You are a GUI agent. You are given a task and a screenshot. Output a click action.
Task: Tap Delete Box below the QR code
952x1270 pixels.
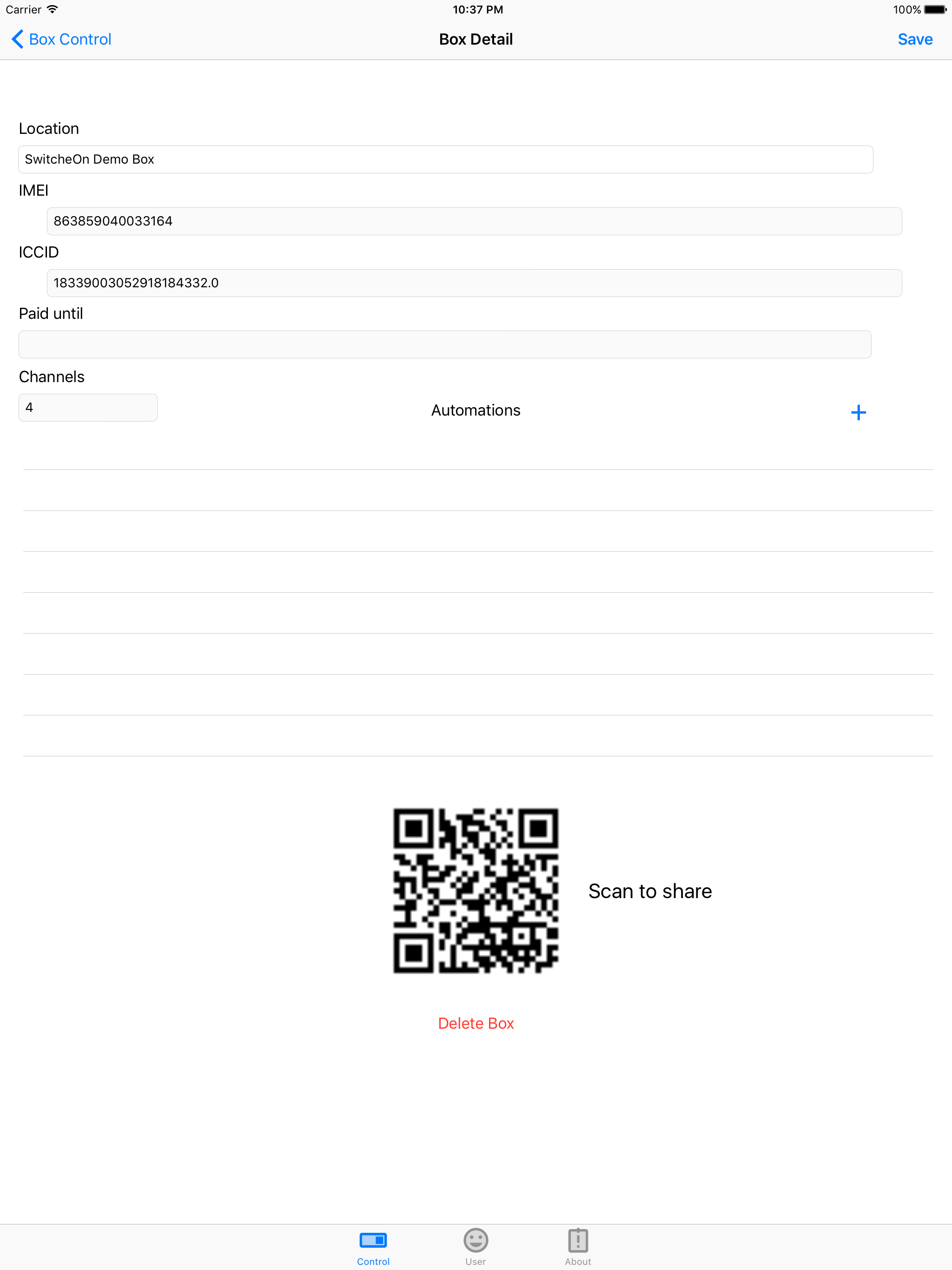pos(476,1023)
